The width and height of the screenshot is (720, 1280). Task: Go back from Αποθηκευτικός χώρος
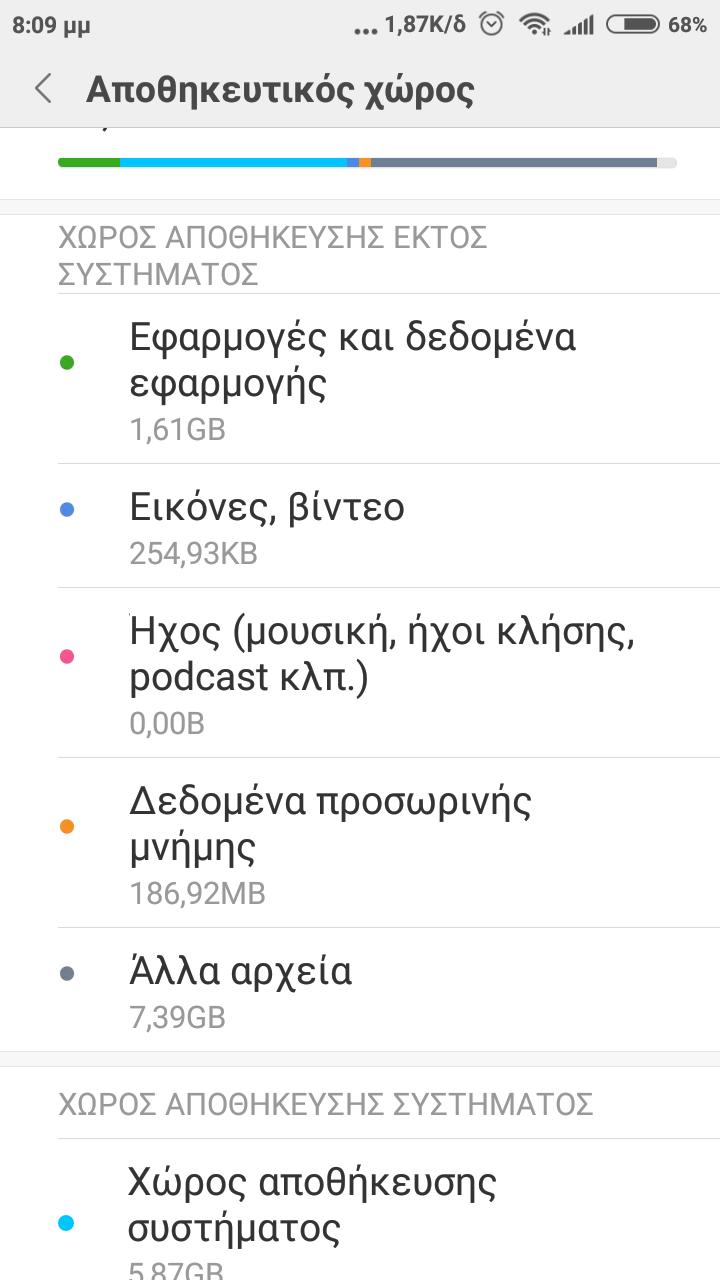click(43, 90)
